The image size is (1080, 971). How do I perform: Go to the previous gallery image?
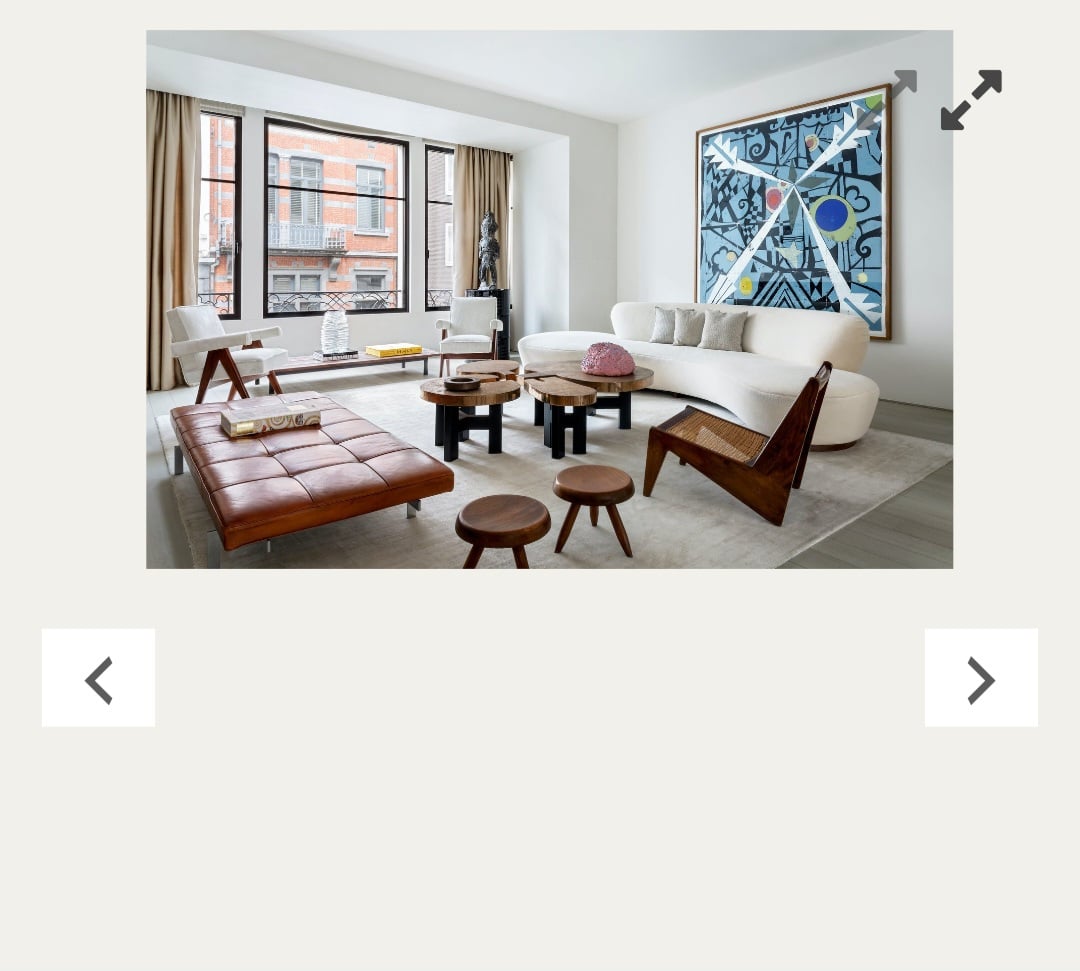[x=98, y=678]
